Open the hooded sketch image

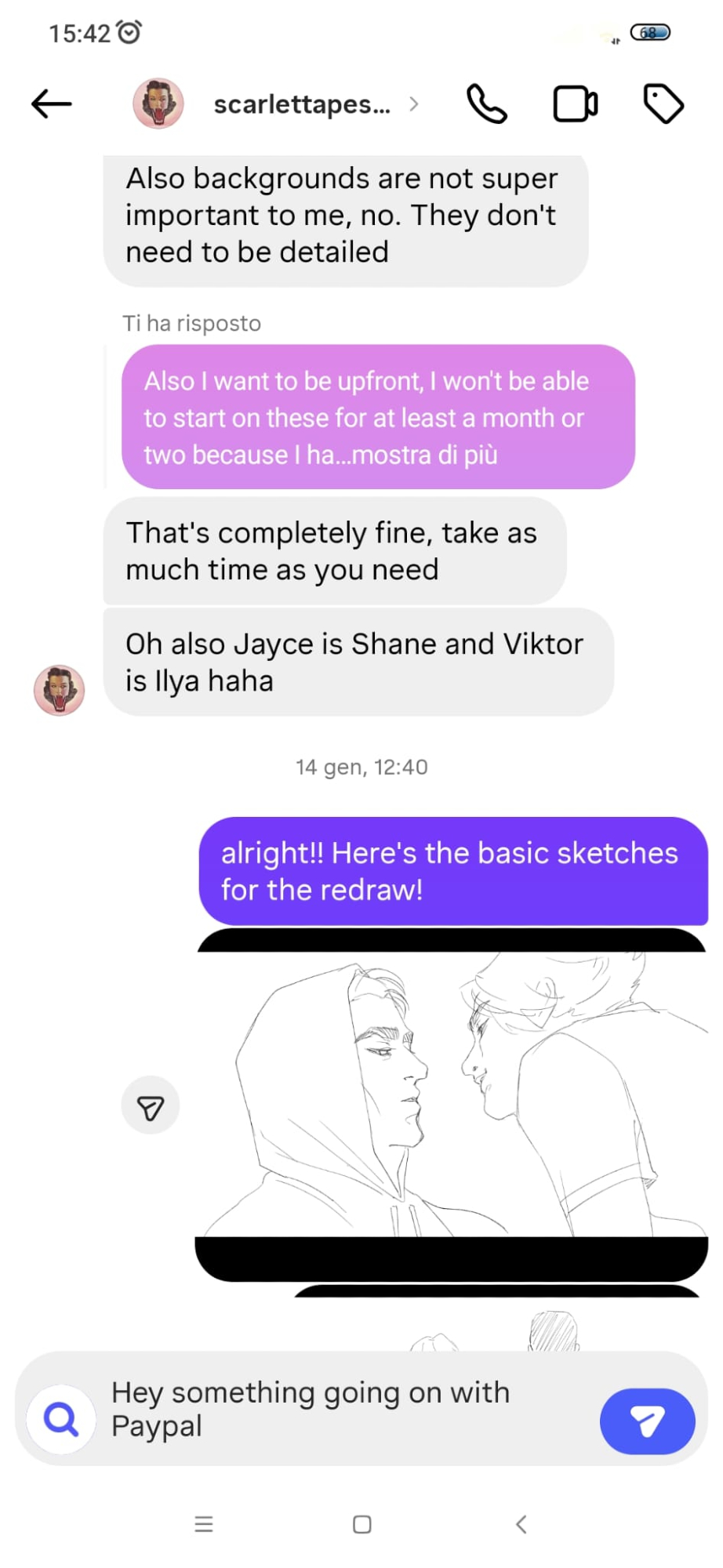[452, 1098]
